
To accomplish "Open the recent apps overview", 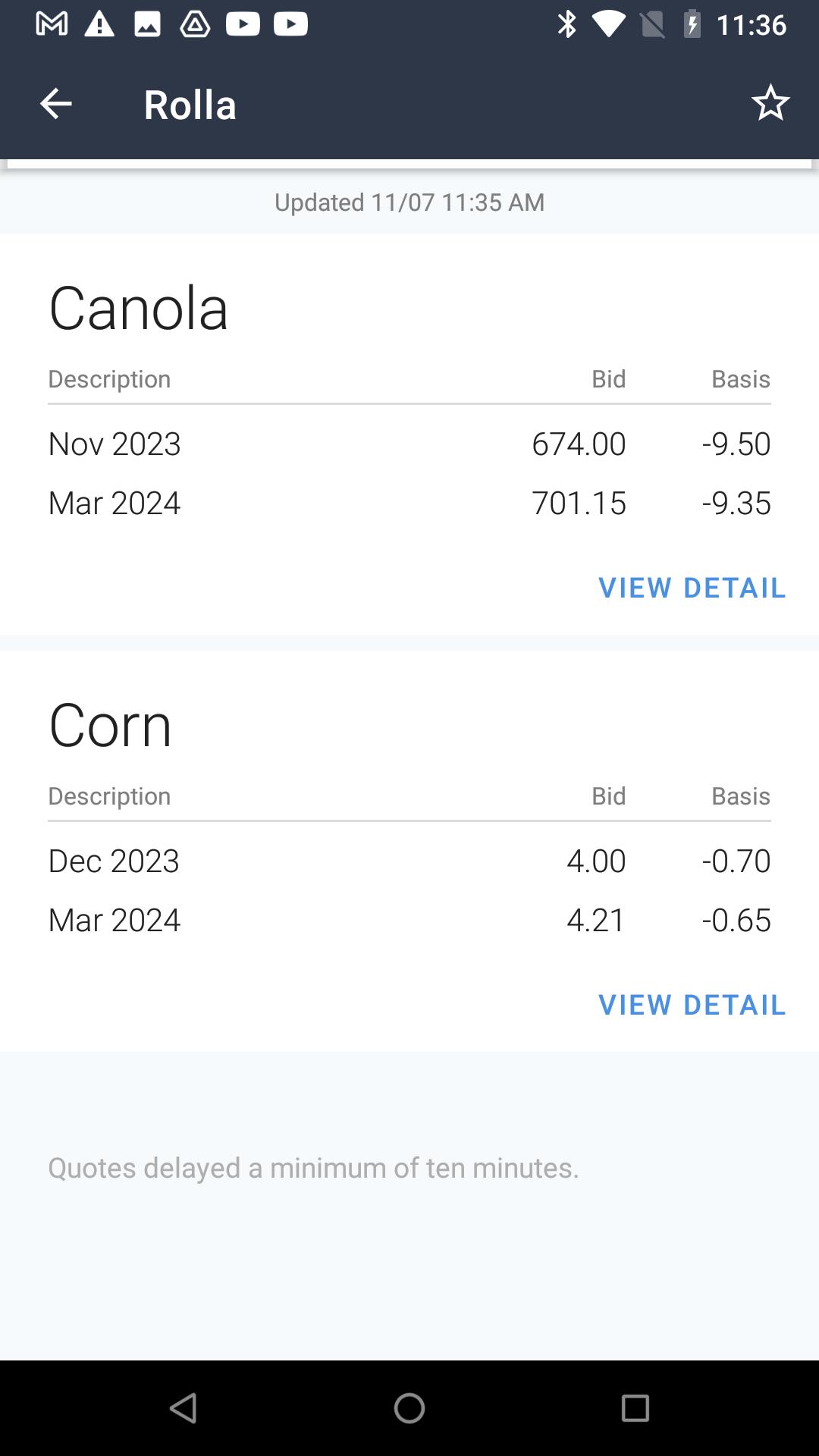I will point(635,1408).
